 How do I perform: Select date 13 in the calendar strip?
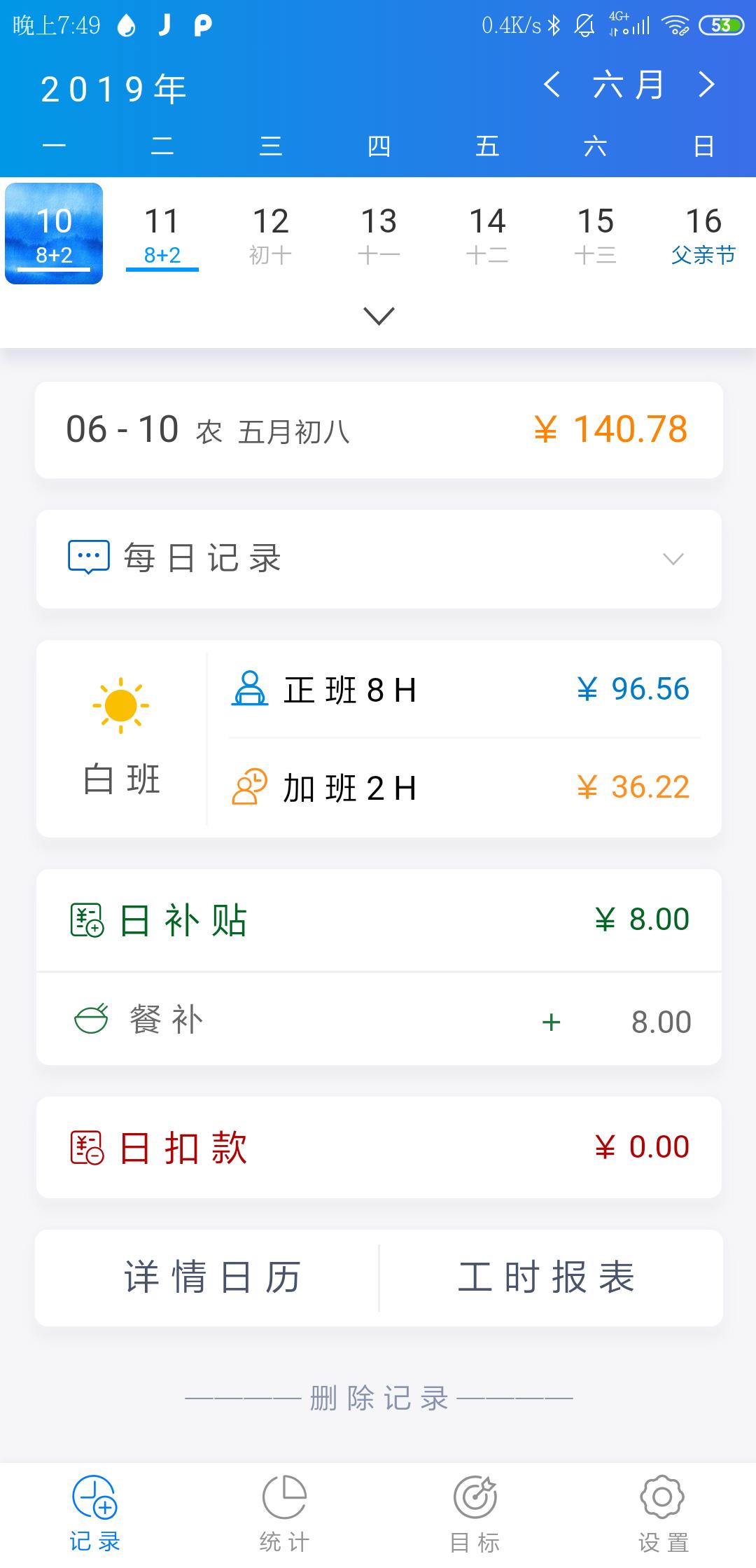(x=379, y=231)
